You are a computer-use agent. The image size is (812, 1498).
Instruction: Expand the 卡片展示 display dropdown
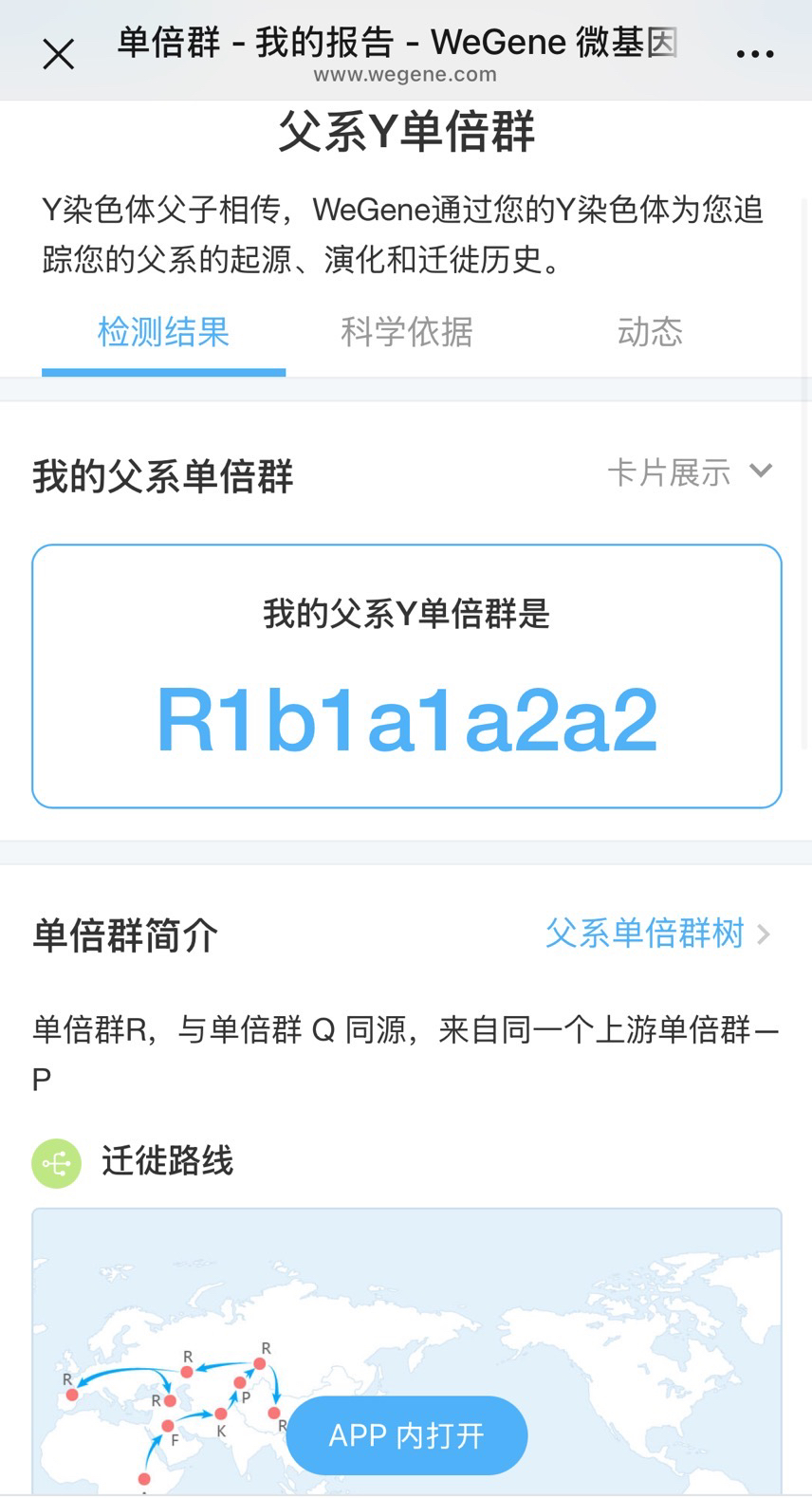click(690, 472)
